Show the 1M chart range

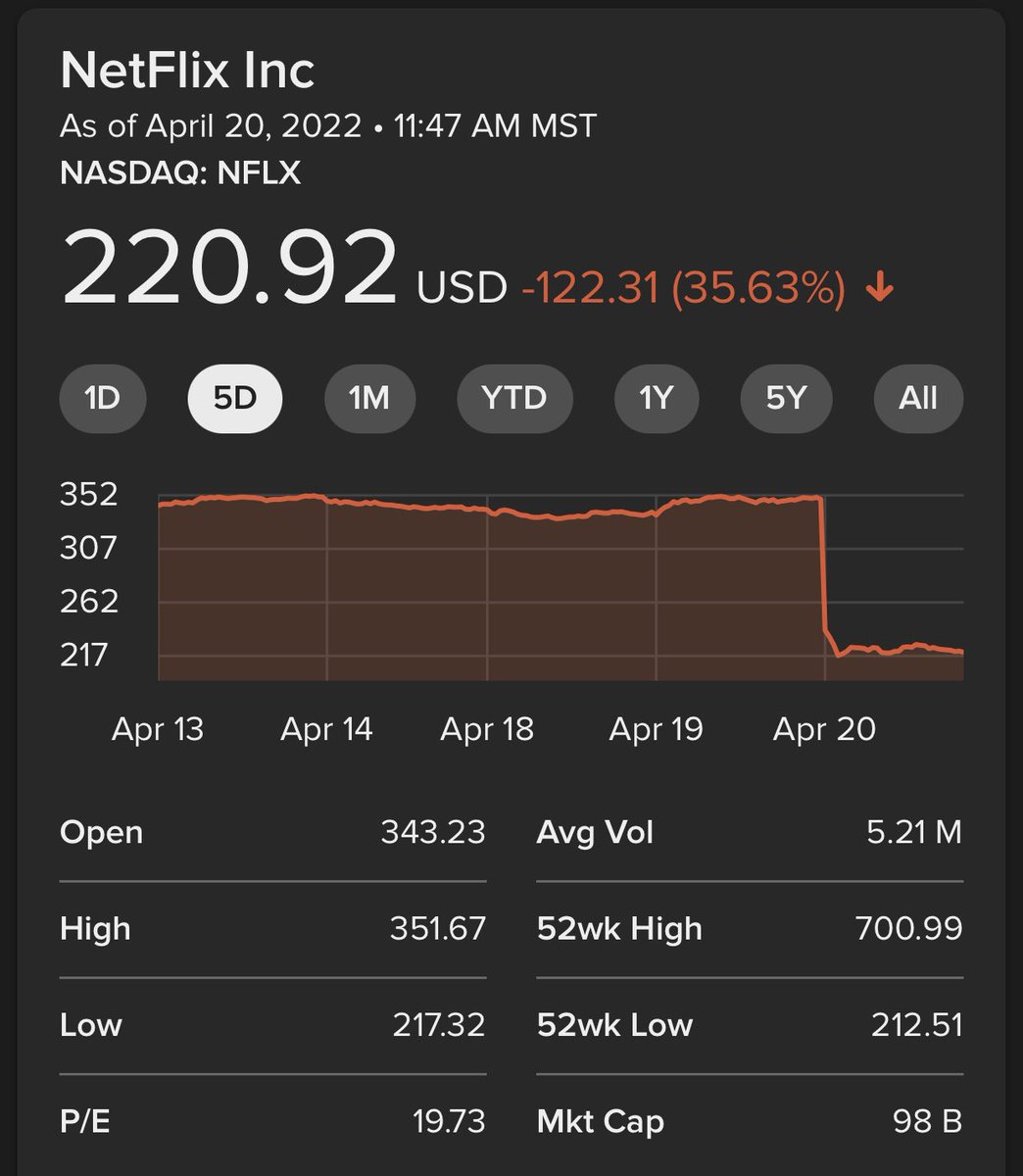(x=369, y=399)
